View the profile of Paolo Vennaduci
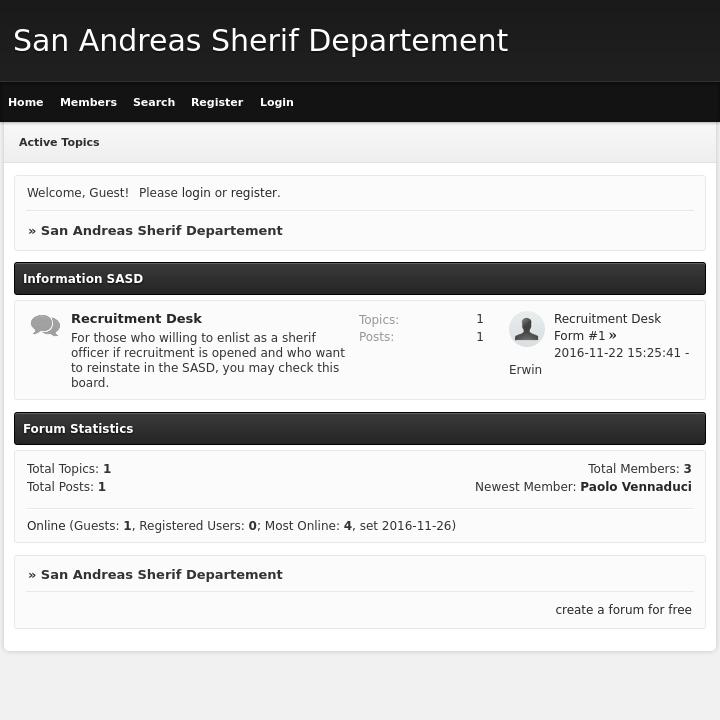The image size is (720, 720). tap(635, 487)
